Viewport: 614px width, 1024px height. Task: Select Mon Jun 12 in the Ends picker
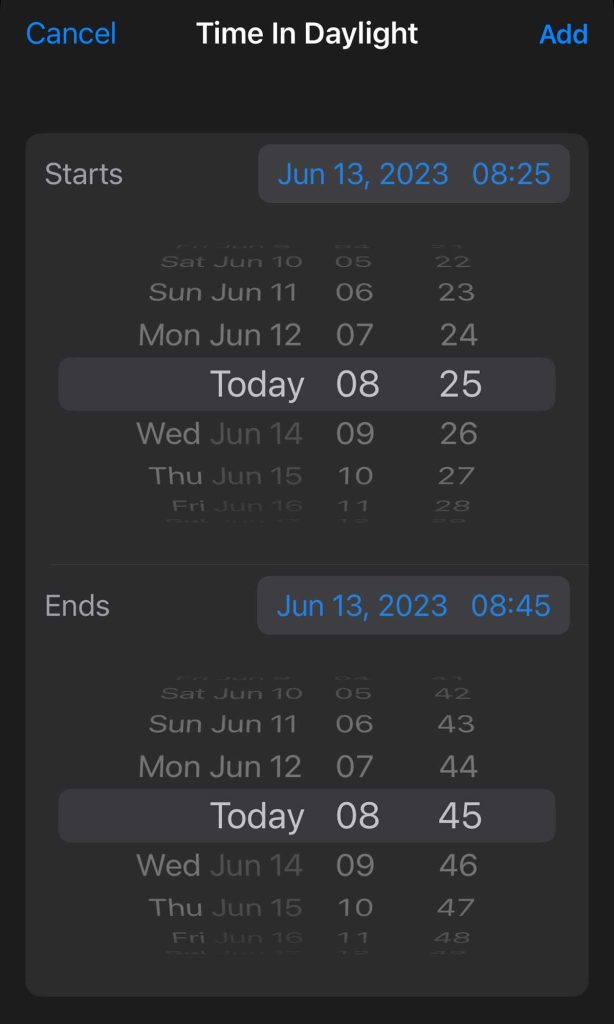pos(220,767)
